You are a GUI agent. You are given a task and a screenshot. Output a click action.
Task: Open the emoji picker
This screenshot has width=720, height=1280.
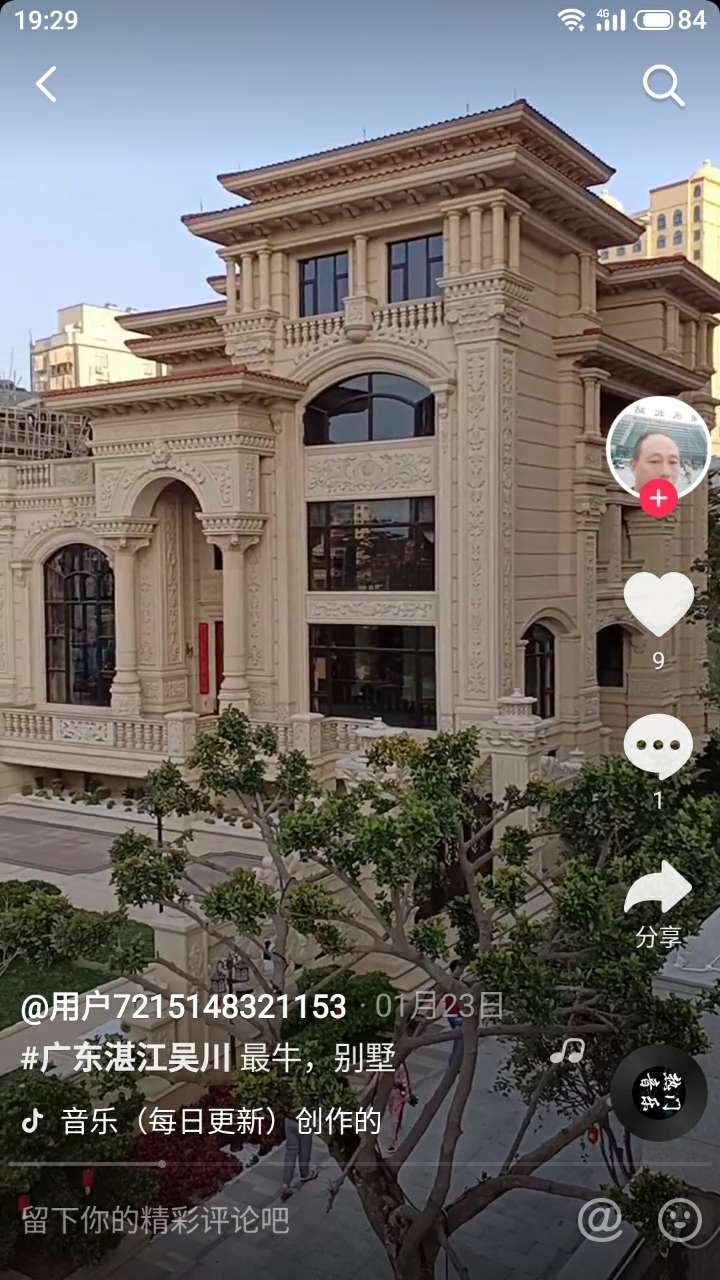tap(680, 1220)
